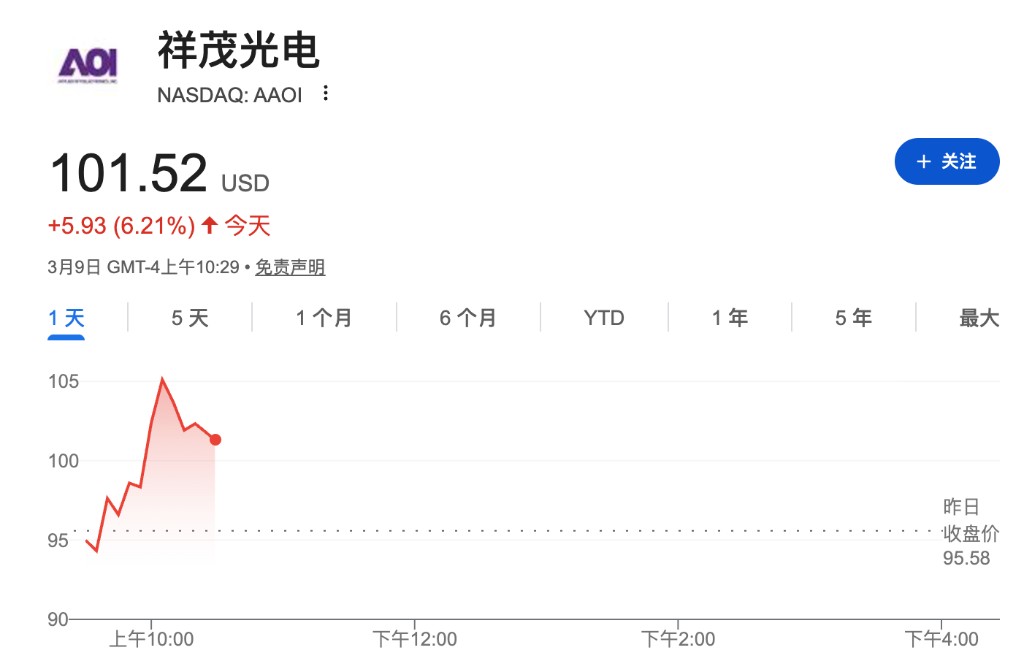Switch chart to 5 年 range
The width and height of the screenshot is (1024, 666).
[x=854, y=318]
